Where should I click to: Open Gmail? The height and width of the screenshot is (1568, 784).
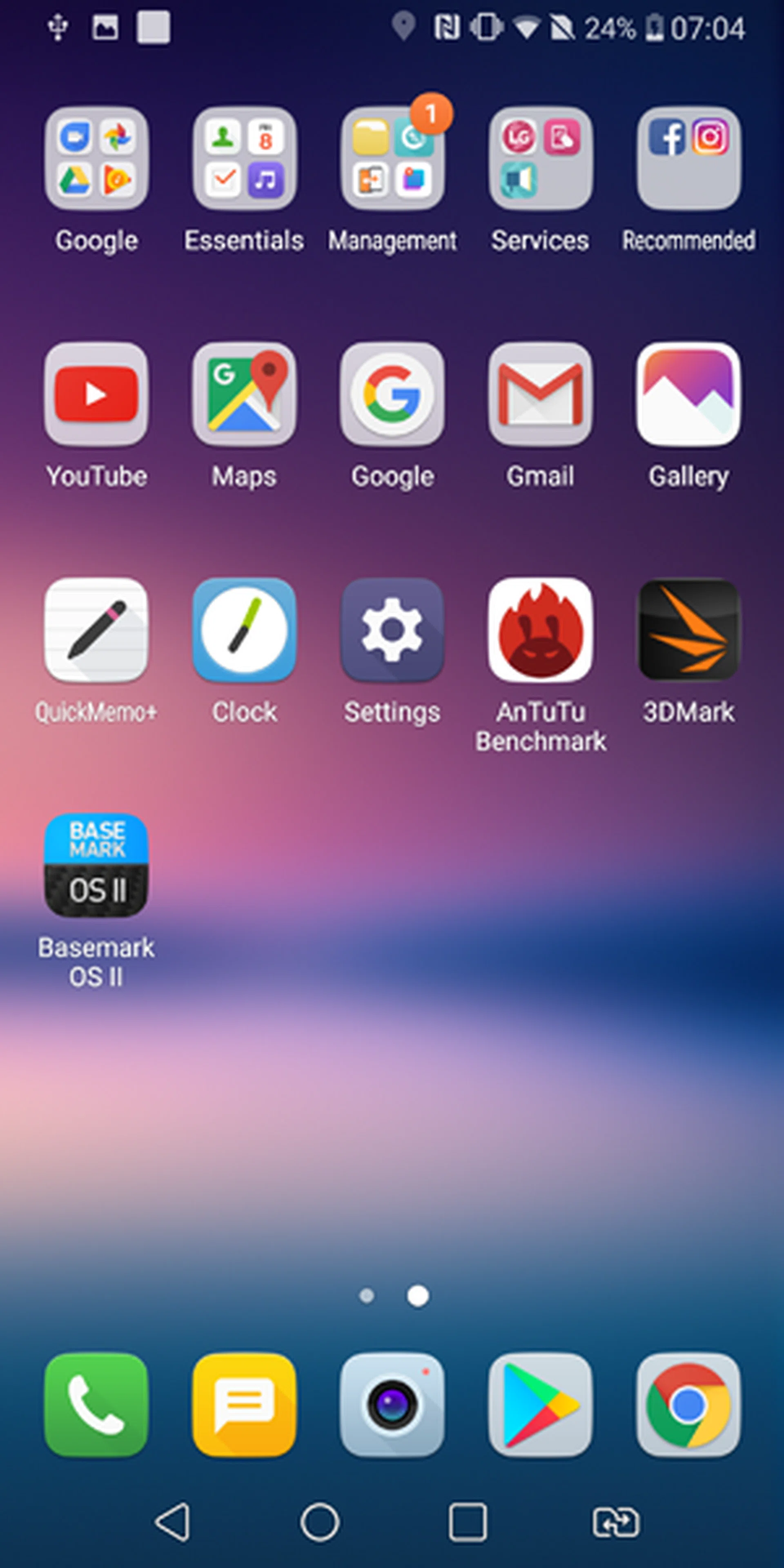tap(541, 394)
